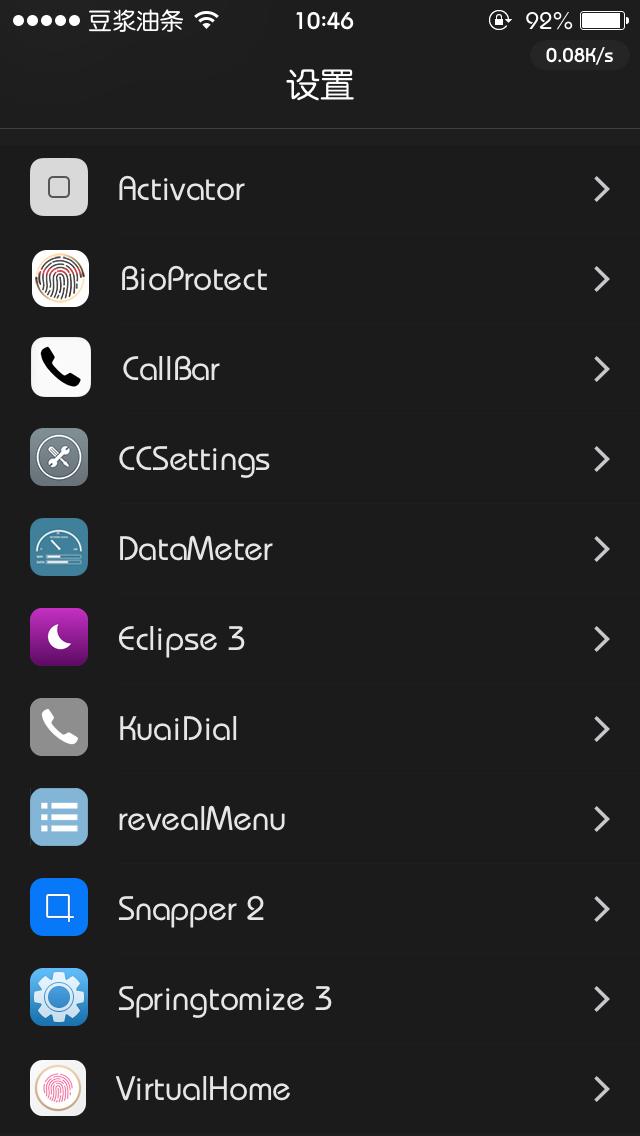This screenshot has height=1136, width=640.
Task: Open revealMenu settings
Action: click(320, 819)
